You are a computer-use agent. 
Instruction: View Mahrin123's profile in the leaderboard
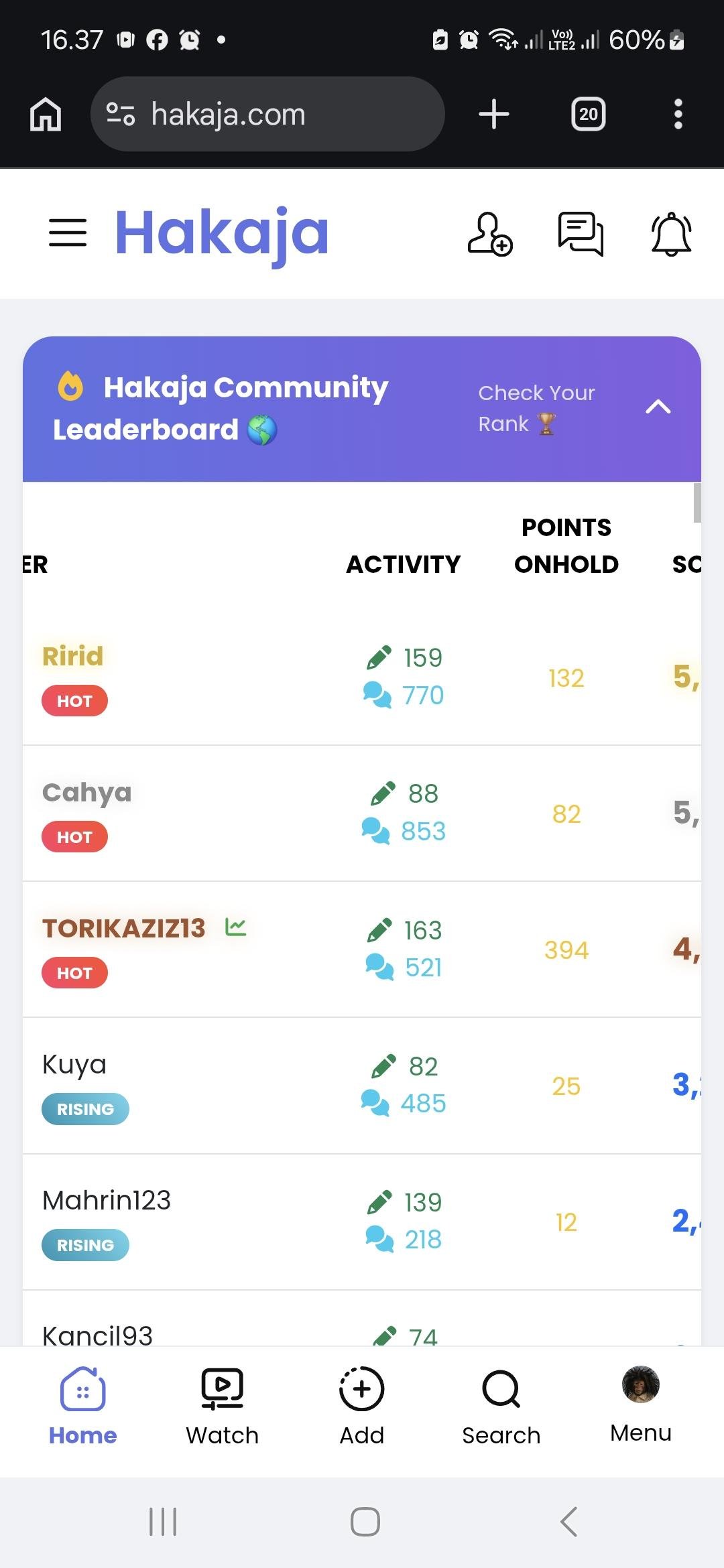pos(107,1200)
